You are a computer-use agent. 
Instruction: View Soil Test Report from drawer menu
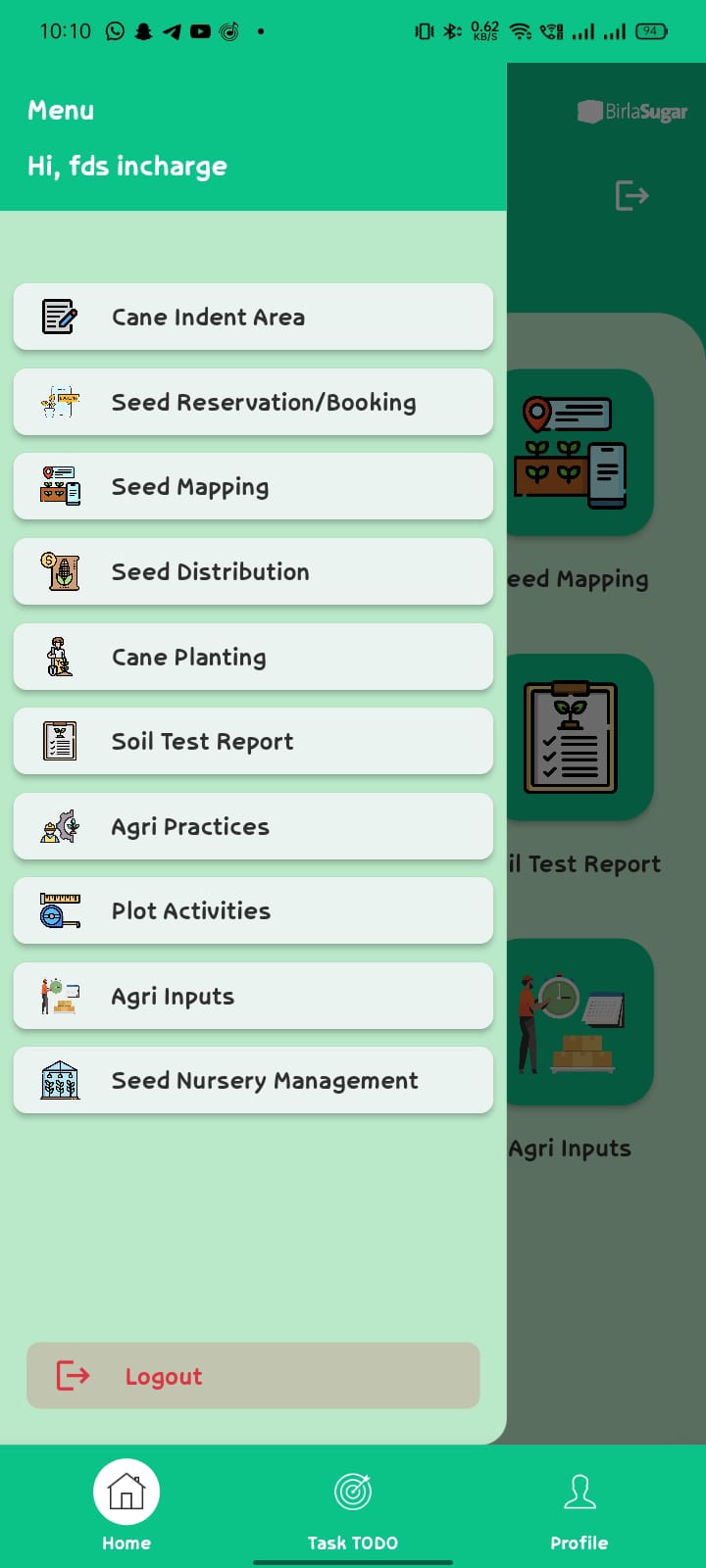253,742
